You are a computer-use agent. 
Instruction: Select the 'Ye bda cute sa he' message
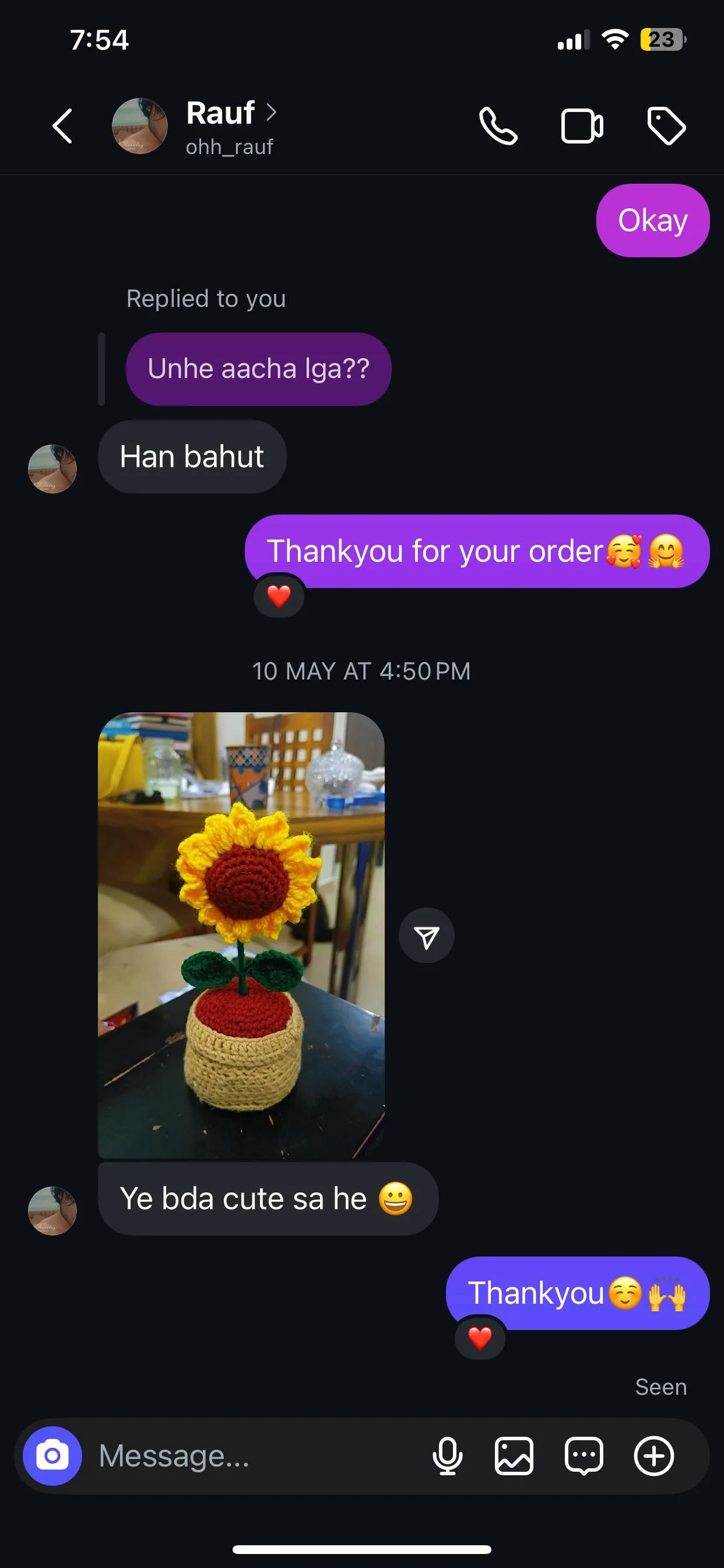pyautogui.click(x=266, y=1198)
